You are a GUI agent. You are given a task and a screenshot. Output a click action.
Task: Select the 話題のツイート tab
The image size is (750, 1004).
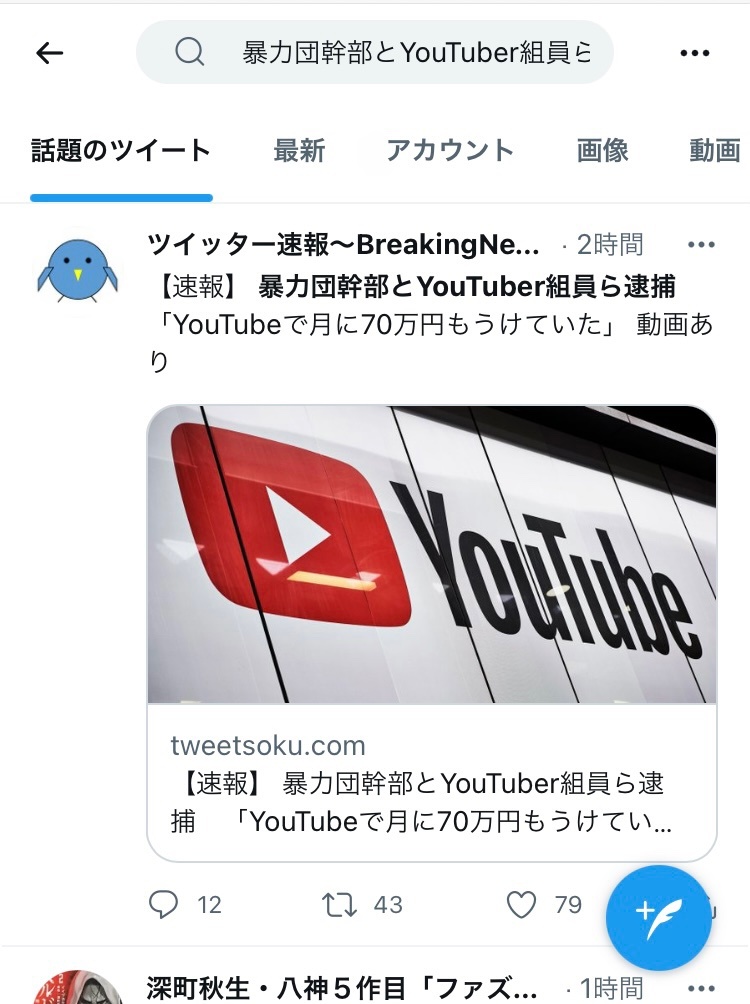[121, 151]
